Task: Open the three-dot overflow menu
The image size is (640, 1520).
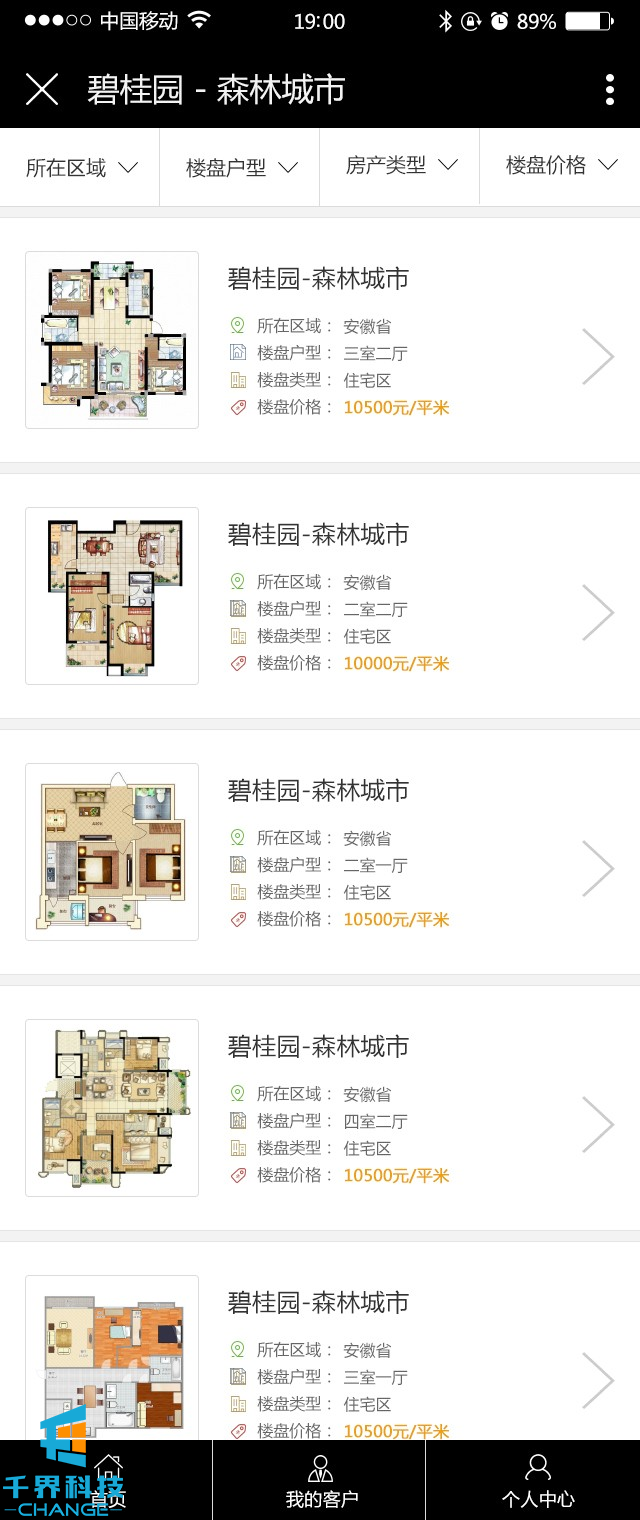Action: [609, 90]
